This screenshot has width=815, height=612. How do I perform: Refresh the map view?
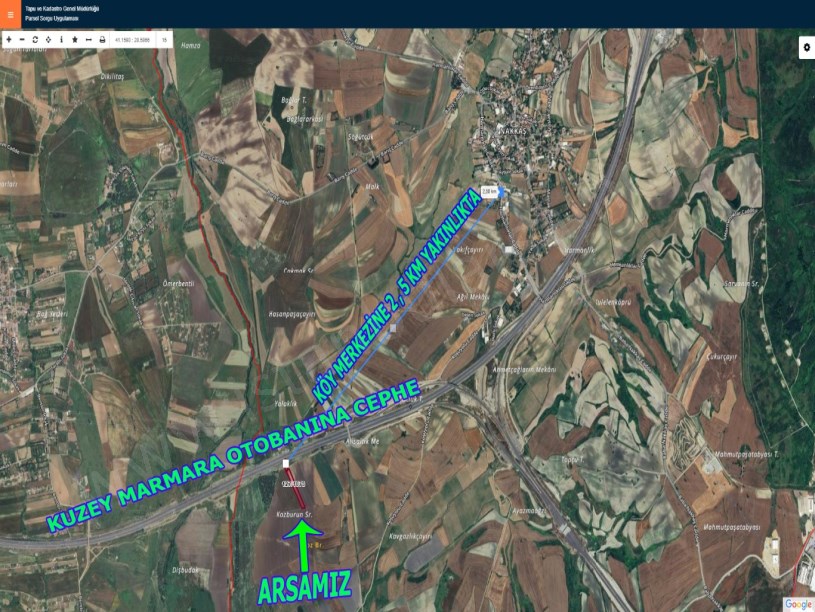coord(35,39)
